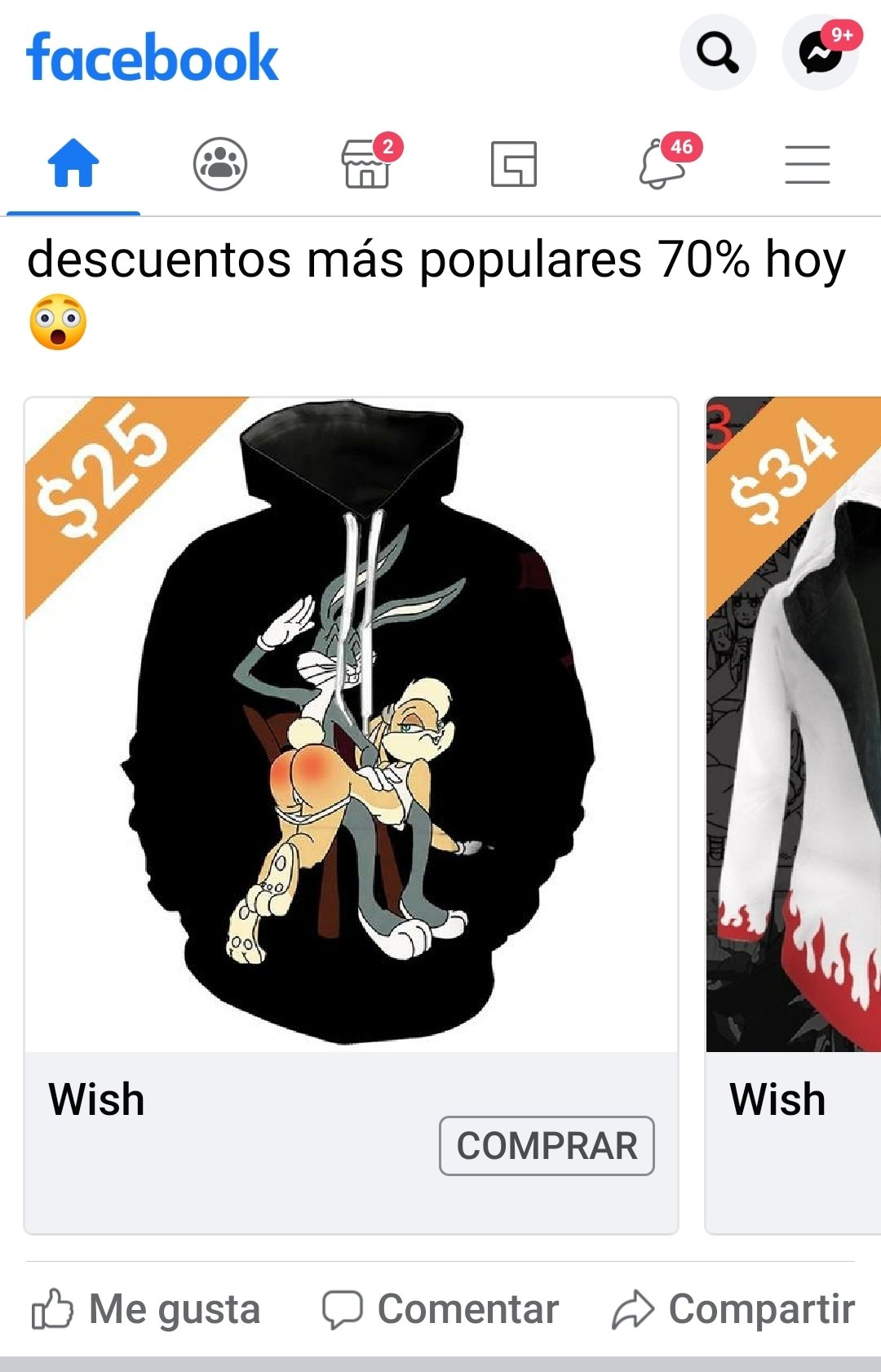881x1372 pixels.
Task: Select the Home tab
Action: (73, 163)
